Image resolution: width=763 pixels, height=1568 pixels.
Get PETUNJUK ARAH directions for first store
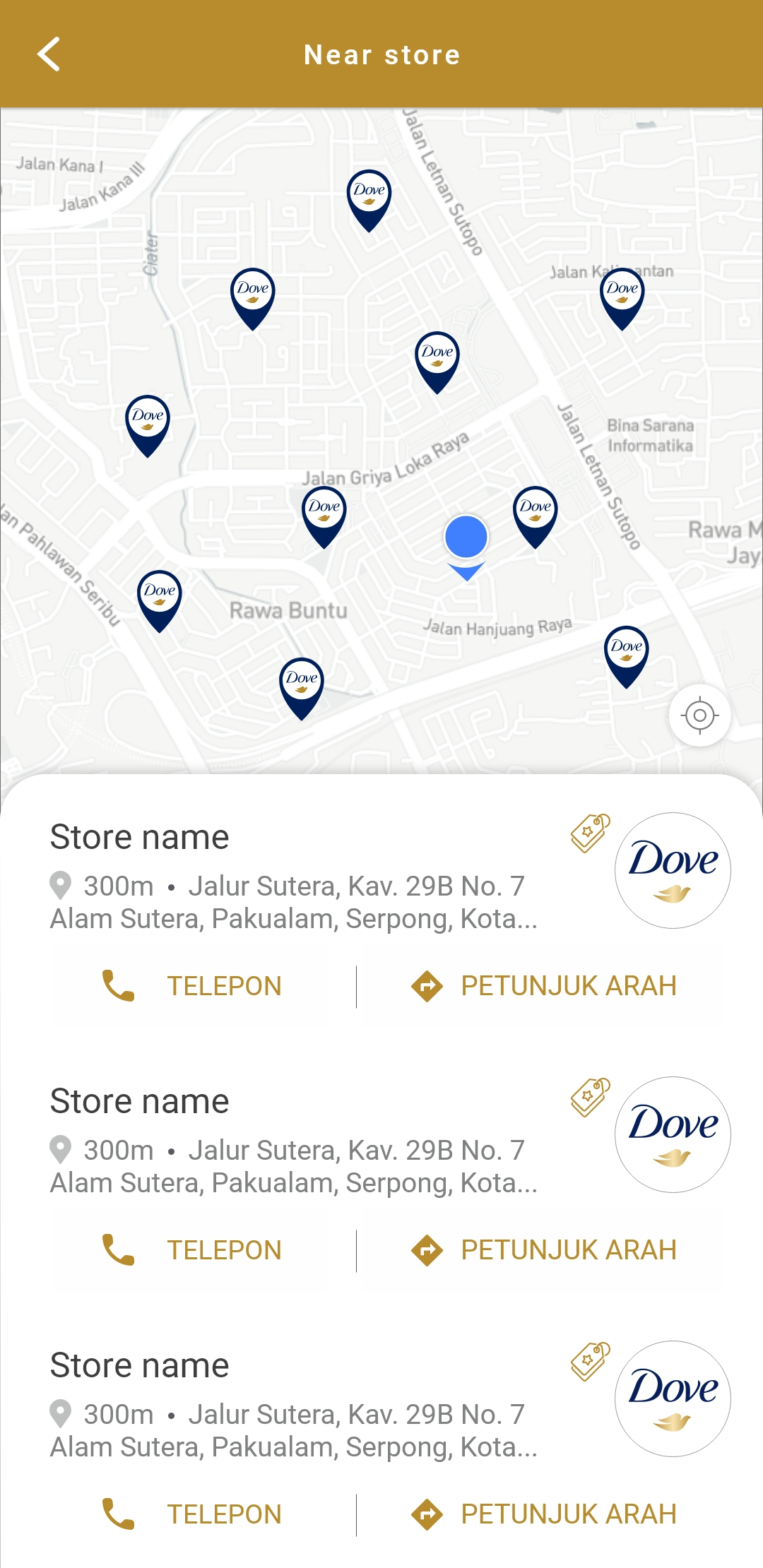pyautogui.click(x=543, y=986)
